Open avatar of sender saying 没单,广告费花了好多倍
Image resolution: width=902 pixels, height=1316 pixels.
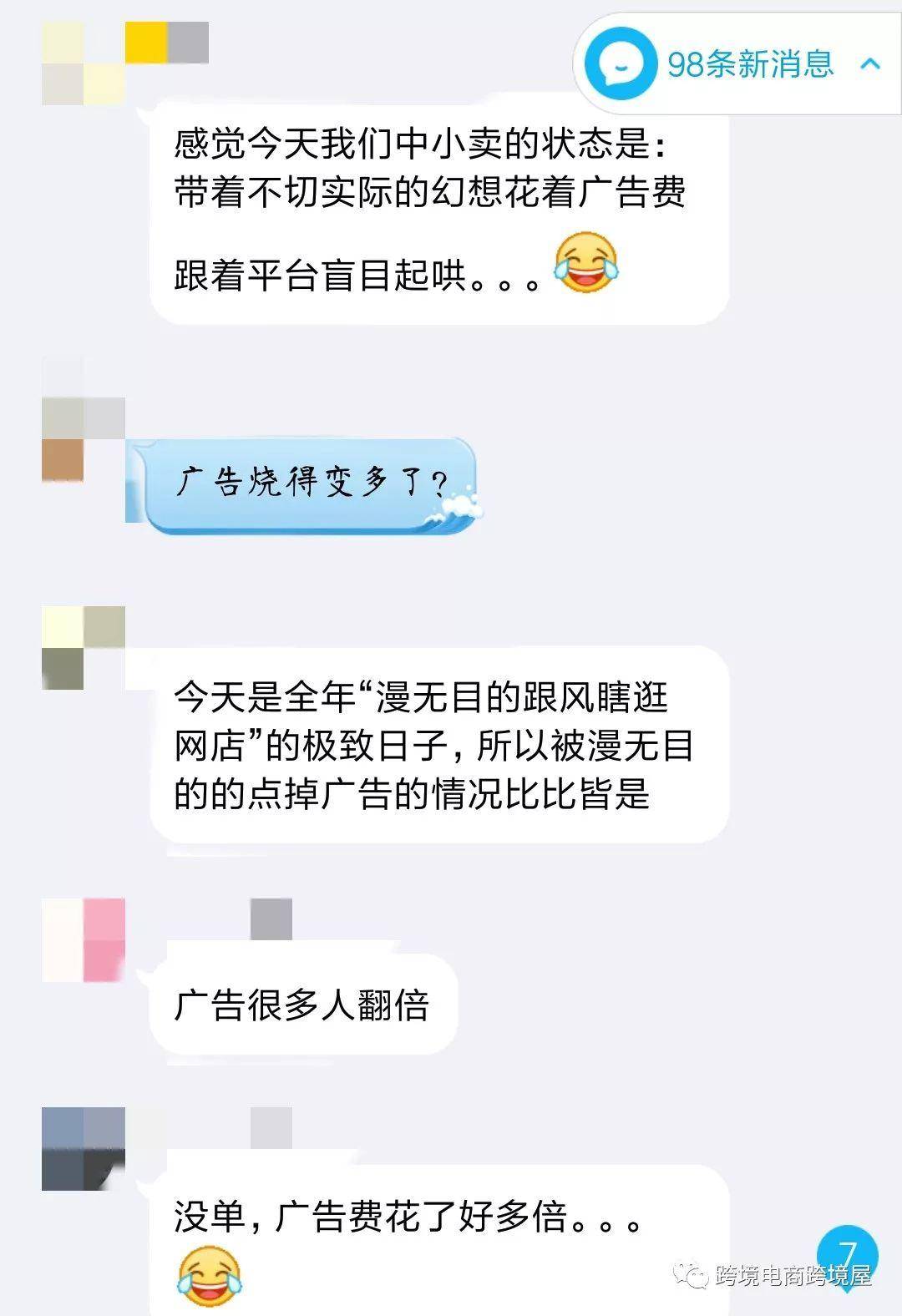click(83, 1148)
